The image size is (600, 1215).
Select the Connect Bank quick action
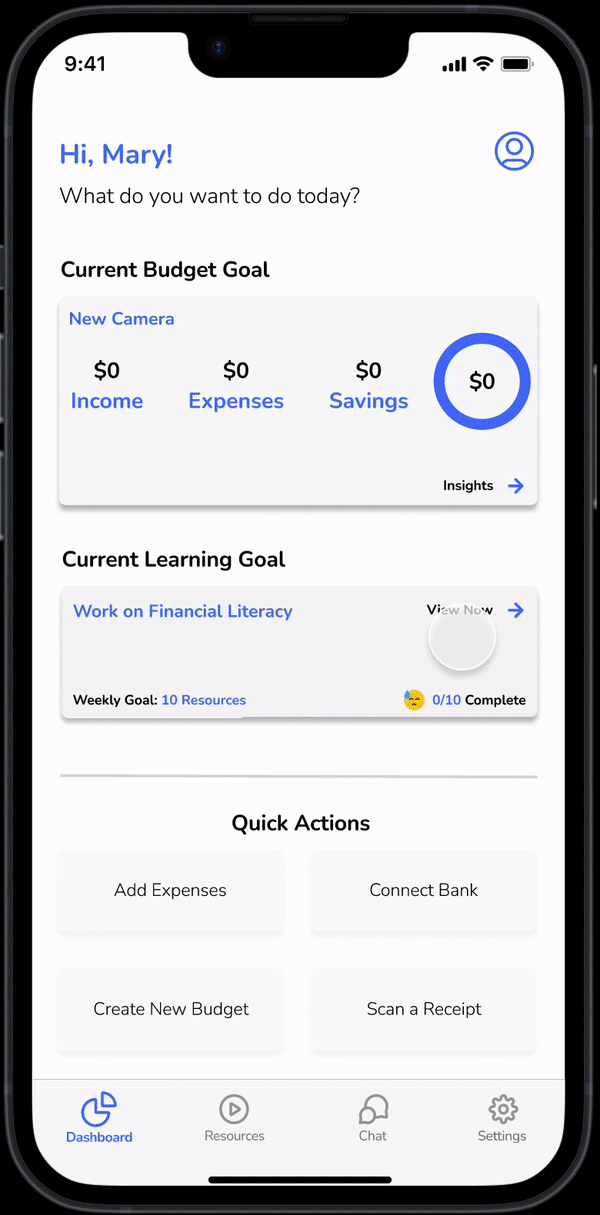pyautogui.click(x=423, y=890)
